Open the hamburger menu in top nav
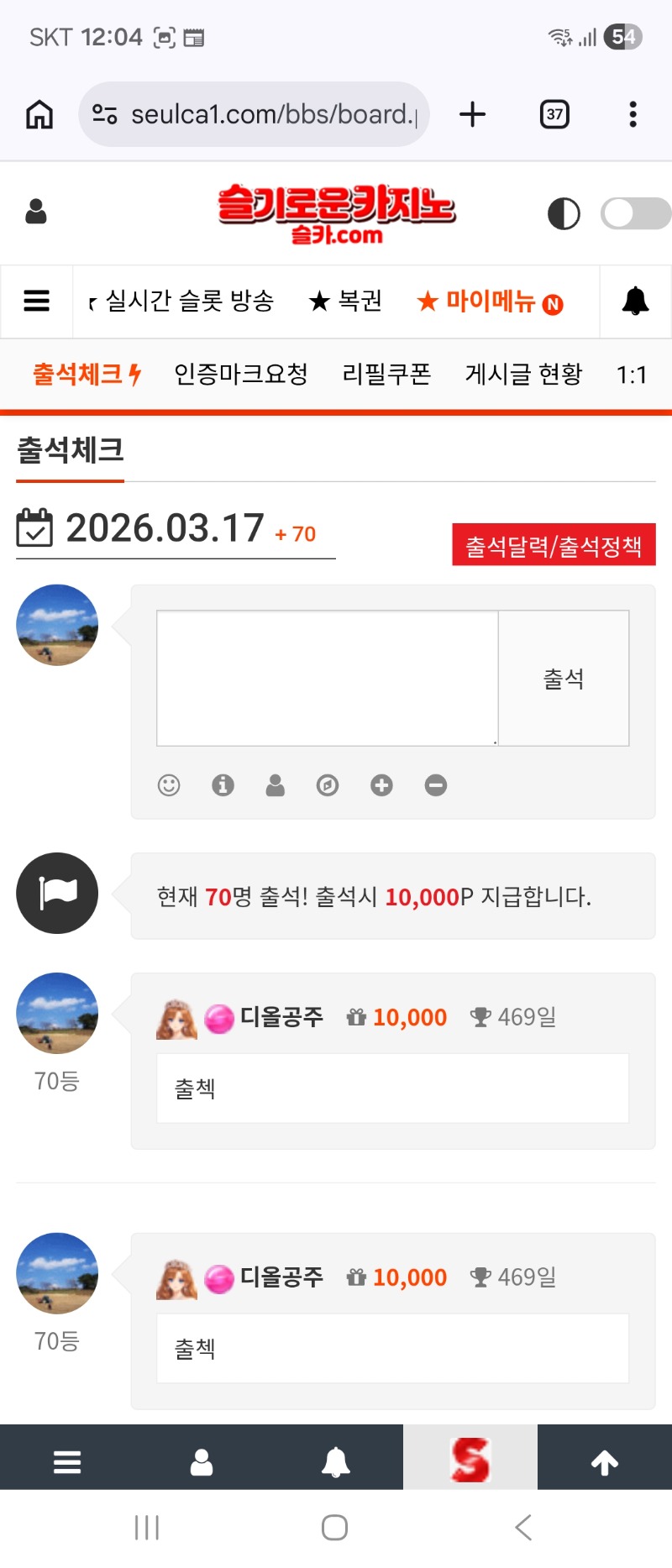This screenshot has height=1568, width=672. click(x=36, y=301)
